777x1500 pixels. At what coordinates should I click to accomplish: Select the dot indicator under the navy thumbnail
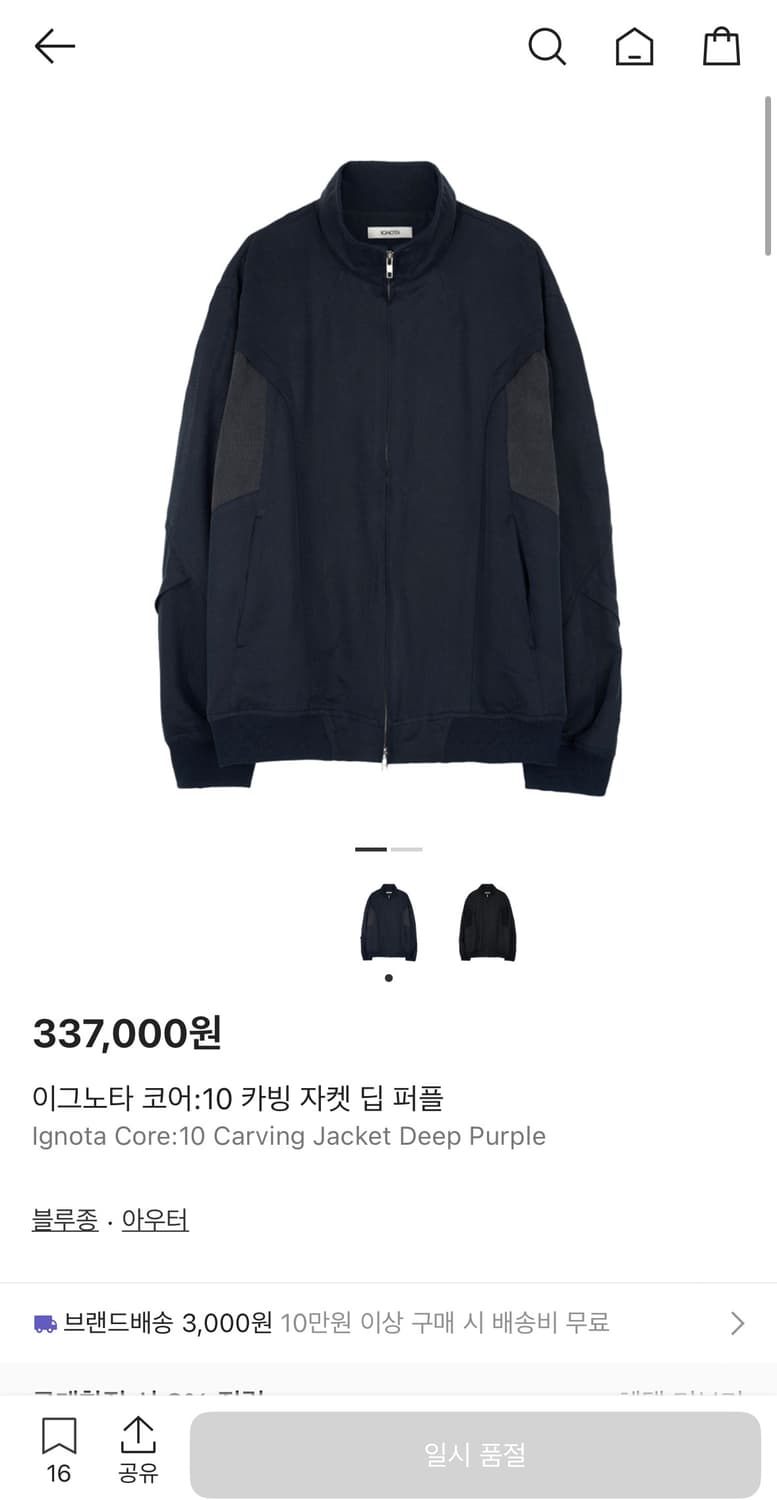(x=388, y=978)
